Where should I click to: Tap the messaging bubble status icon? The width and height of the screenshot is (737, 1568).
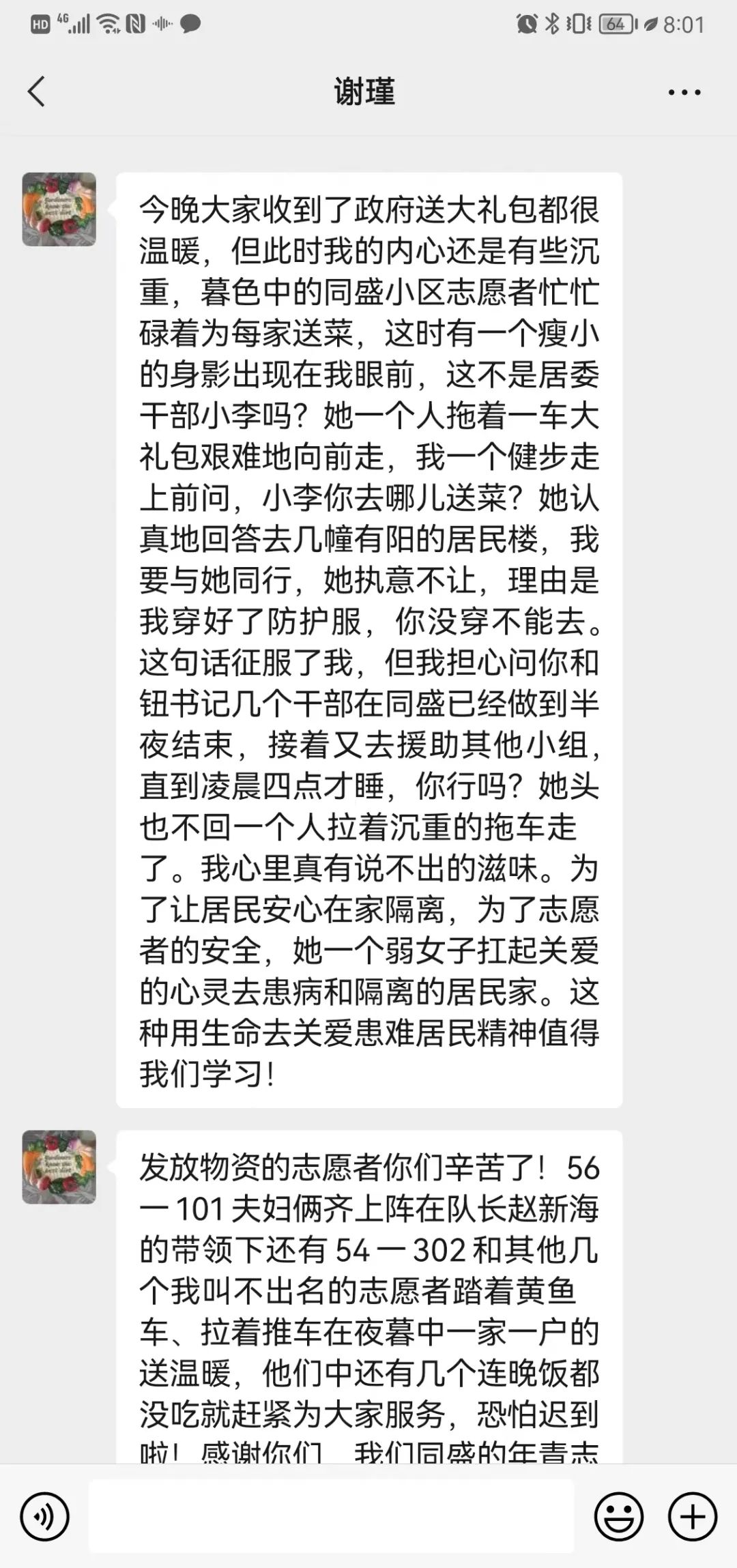click(188, 23)
